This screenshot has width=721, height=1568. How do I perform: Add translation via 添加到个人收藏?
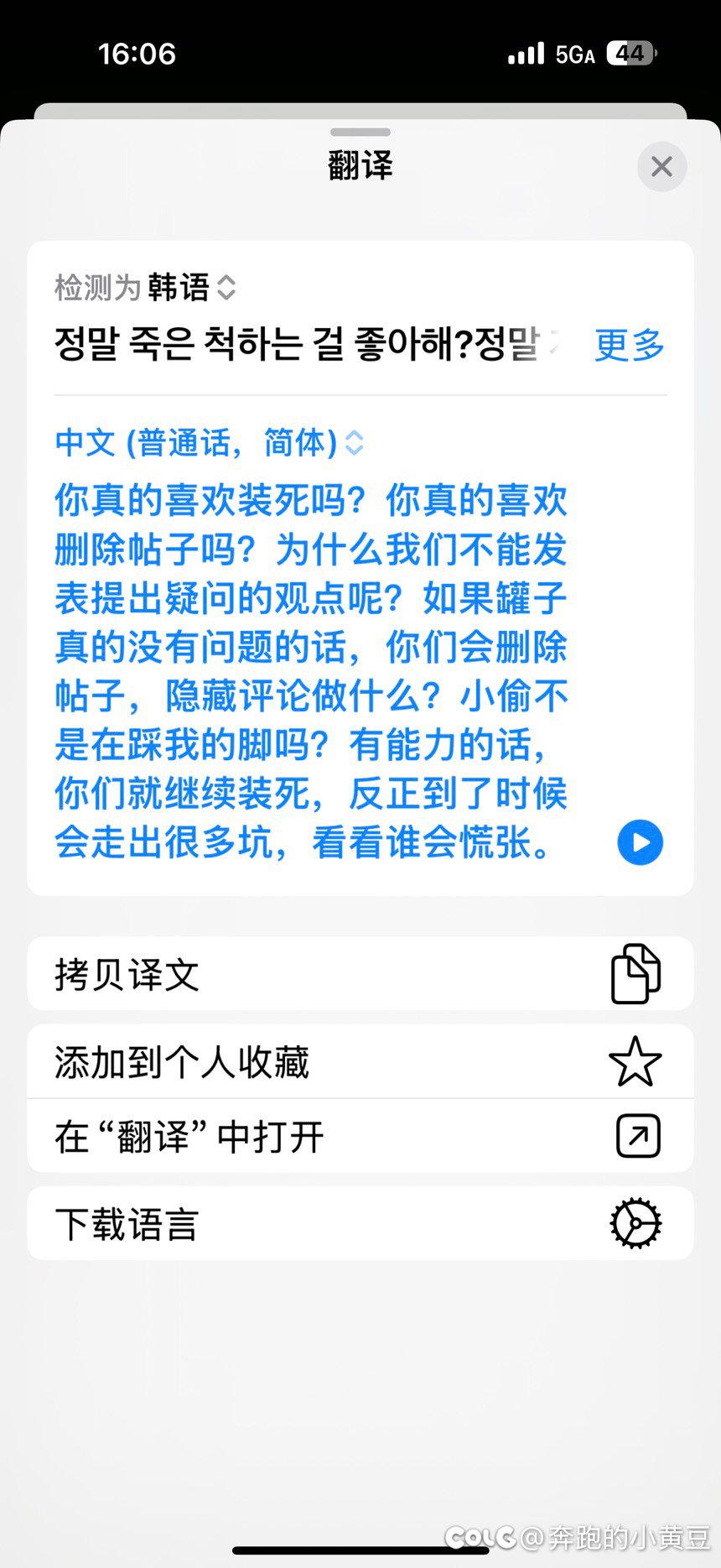360,1061
